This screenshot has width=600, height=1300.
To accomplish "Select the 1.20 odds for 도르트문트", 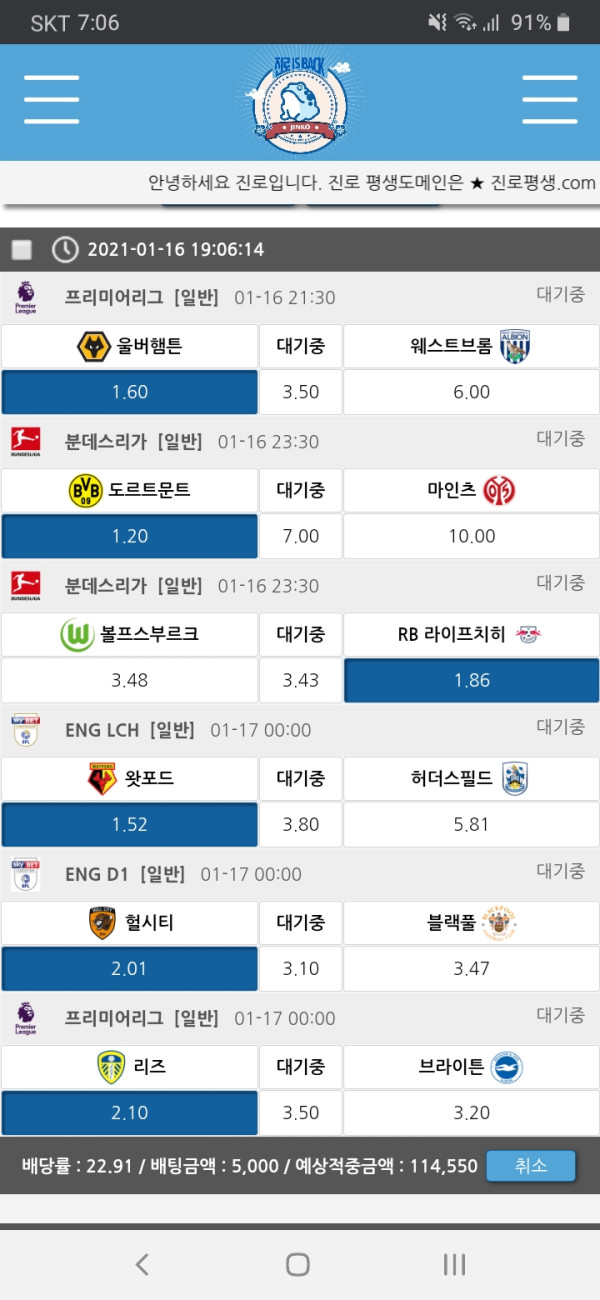I will 129,536.
